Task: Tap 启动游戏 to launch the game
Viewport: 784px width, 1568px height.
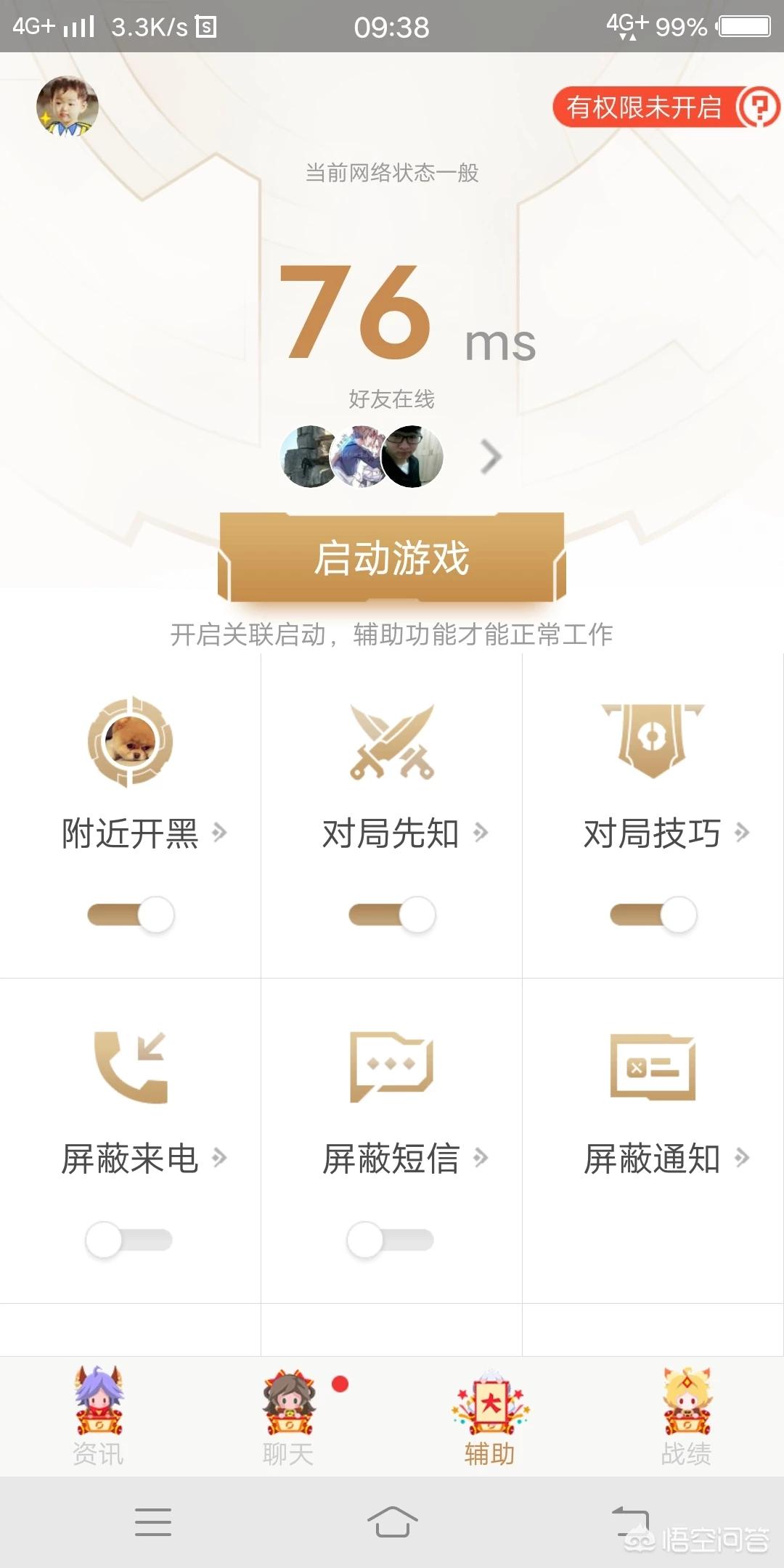Action: pyautogui.click(x=392, y=558)
